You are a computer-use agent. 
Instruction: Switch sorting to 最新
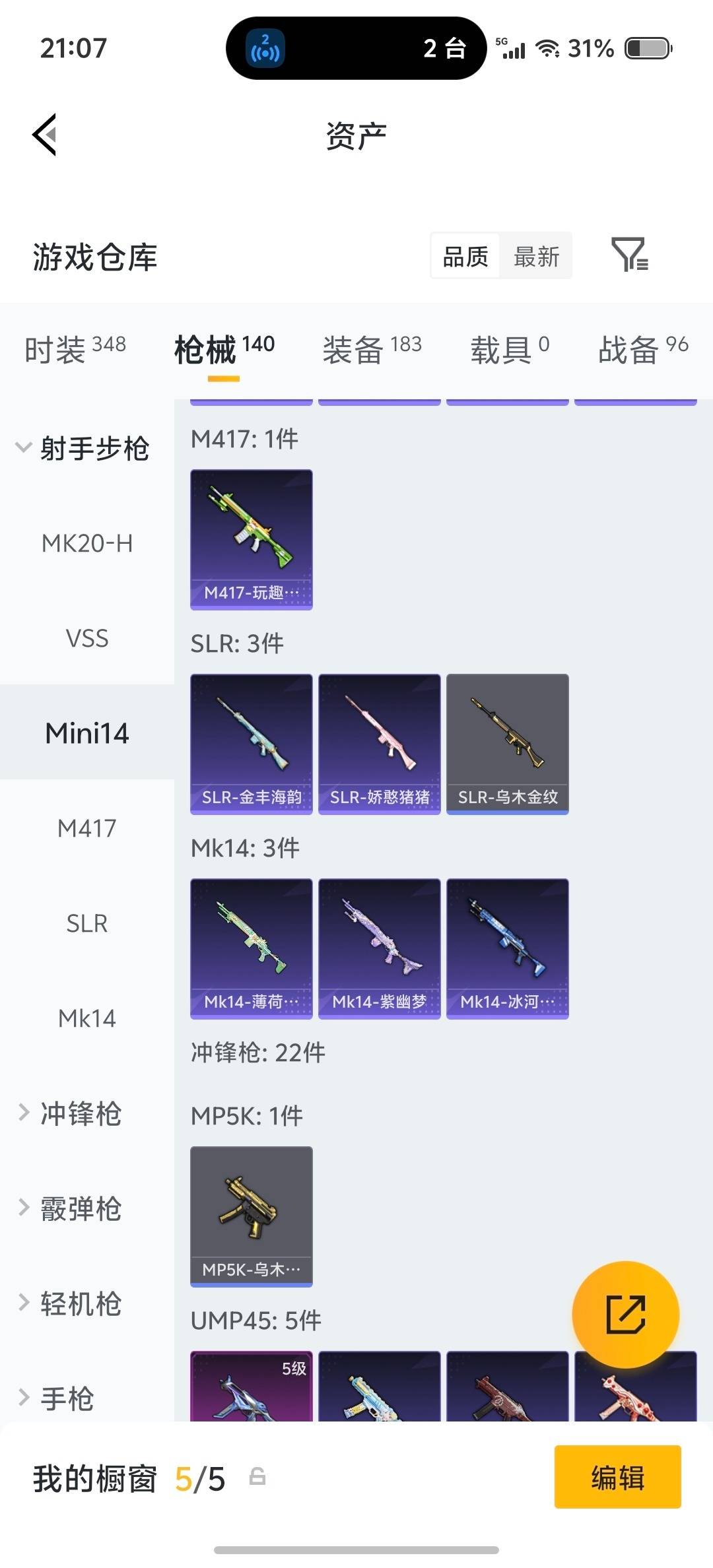(536, 256)
